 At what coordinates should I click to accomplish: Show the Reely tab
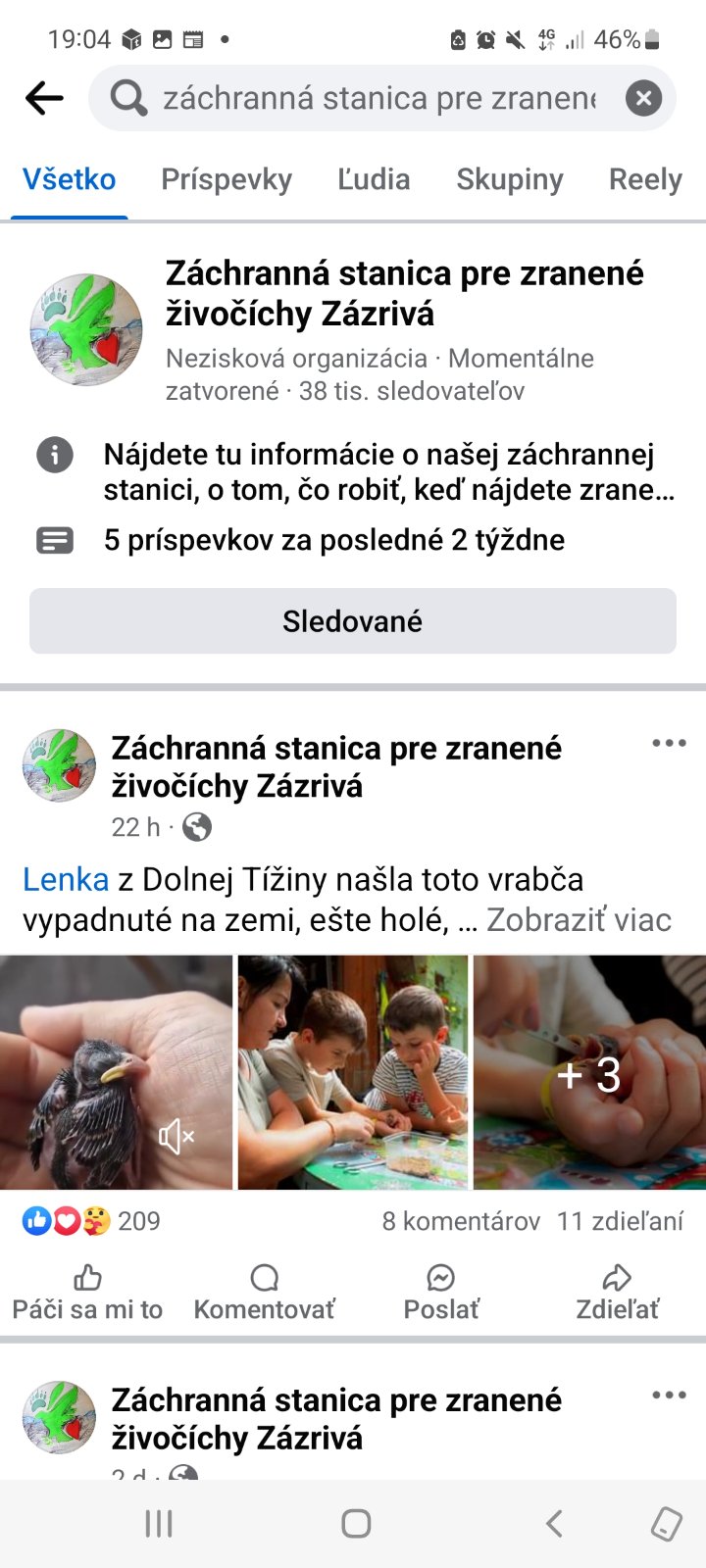click(x=644, y=179)
